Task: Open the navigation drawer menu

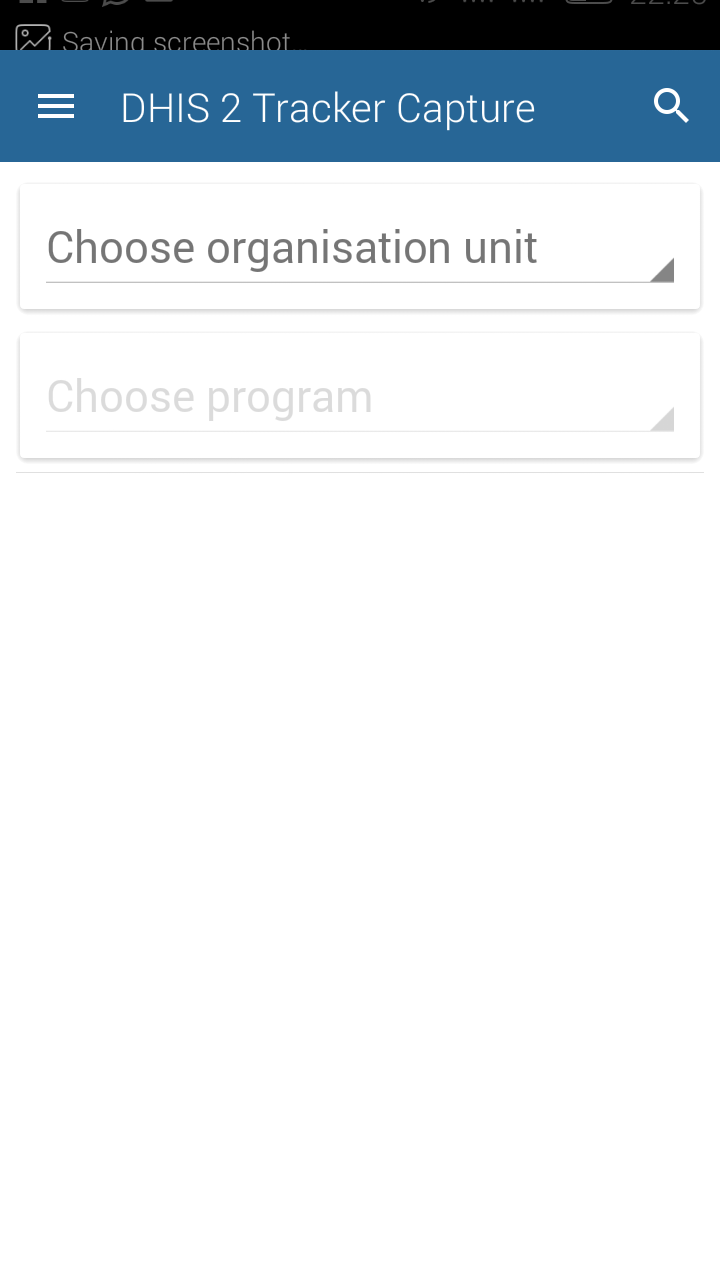Action: coord(56,107)
